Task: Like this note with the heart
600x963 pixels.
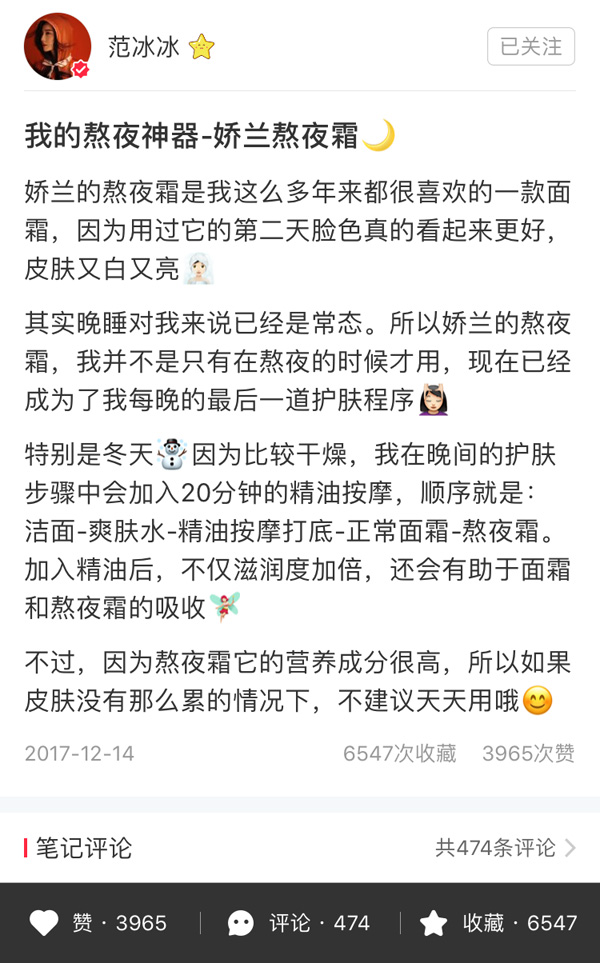Action: pyautogui.click(x=44, y=923)
